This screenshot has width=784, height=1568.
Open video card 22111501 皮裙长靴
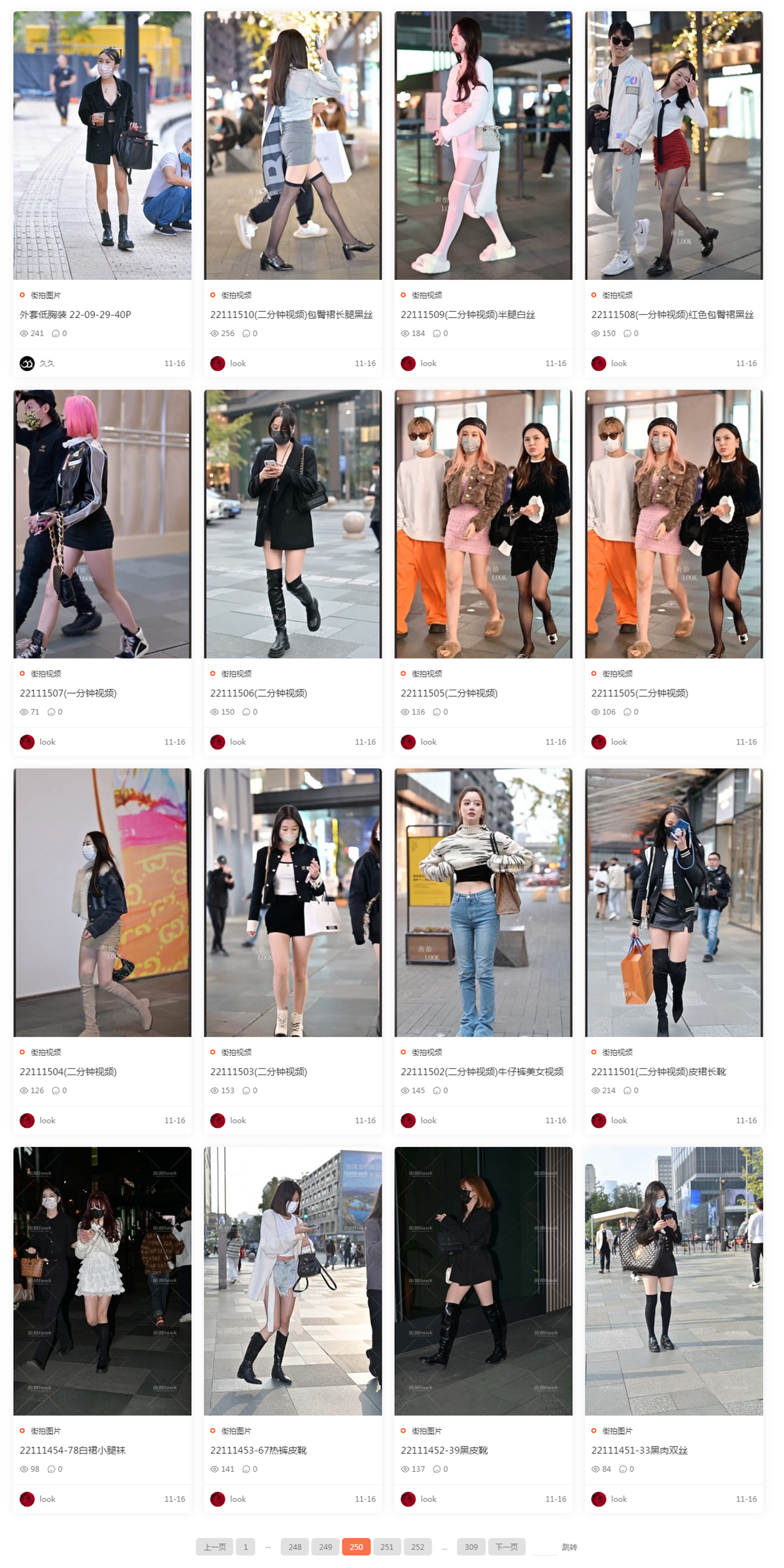[x=658, y=1072]
